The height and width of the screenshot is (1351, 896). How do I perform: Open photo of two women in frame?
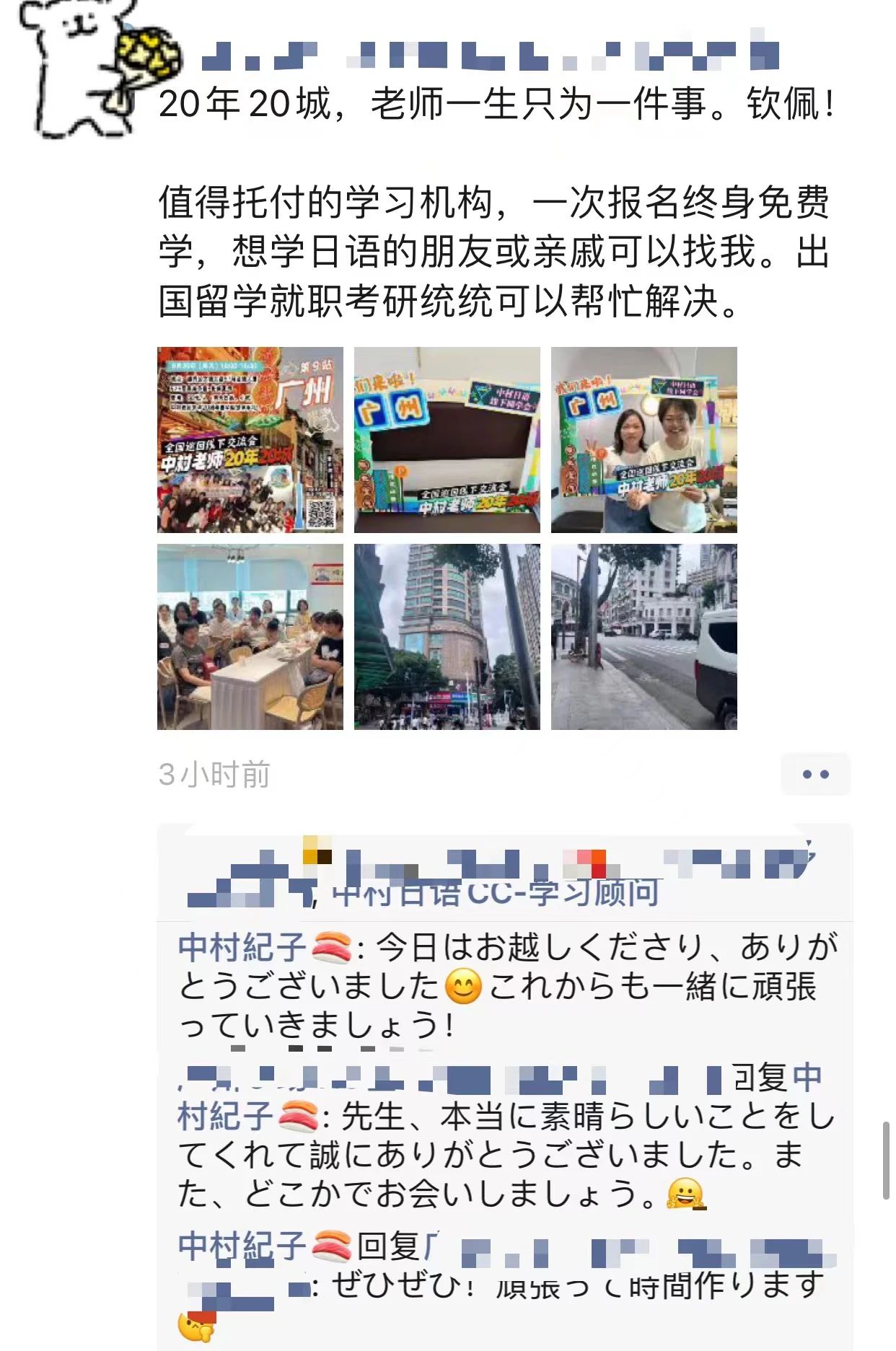pos(644,440)
